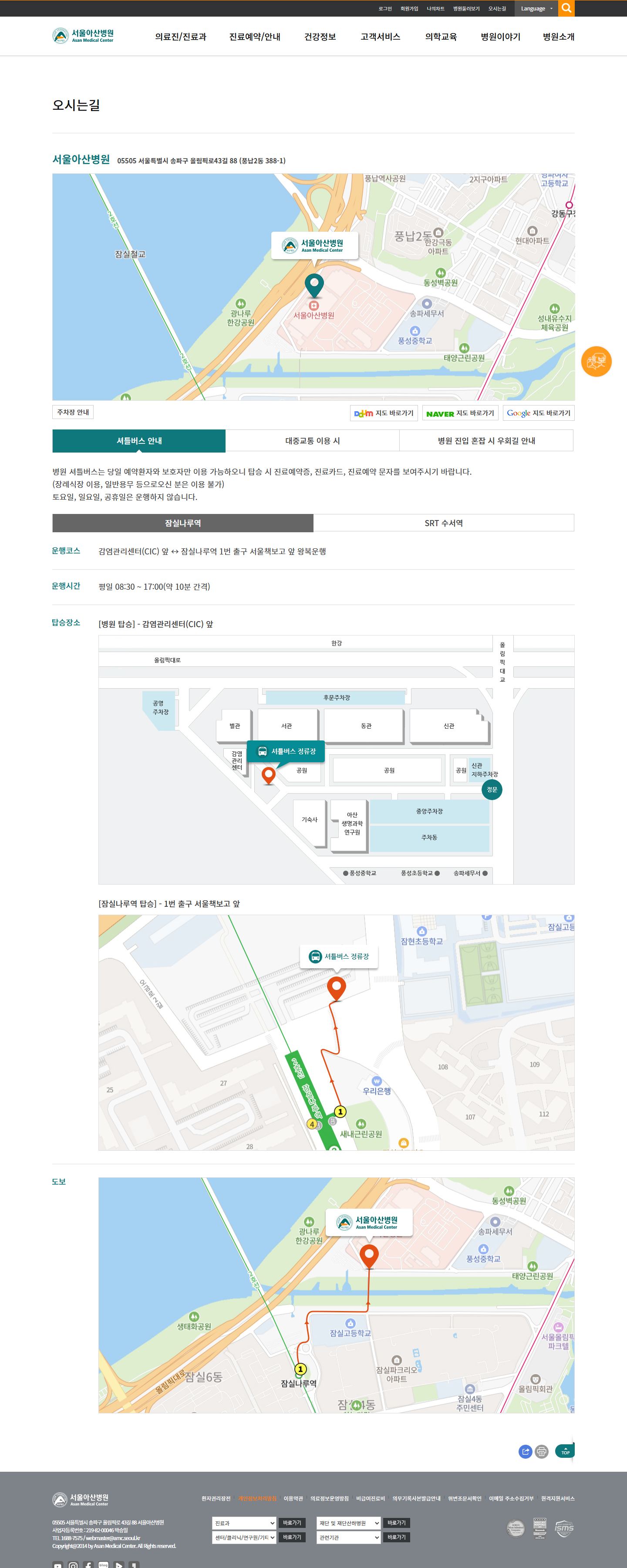Tap the TOP button to return up
627x1568 pixels.
pyautogui.click(x=565, y=1451)
